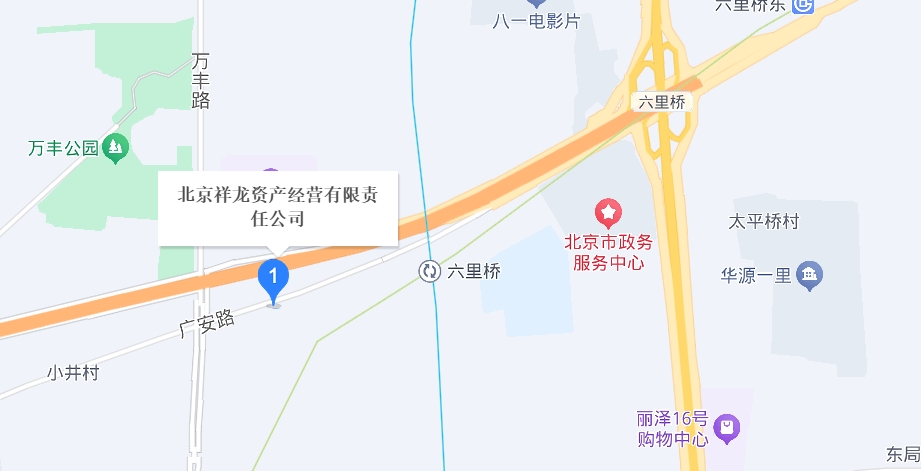Tap the blue location marker numbered 1
This screenshot has width=921, height=471.
[x=274, y=277]
